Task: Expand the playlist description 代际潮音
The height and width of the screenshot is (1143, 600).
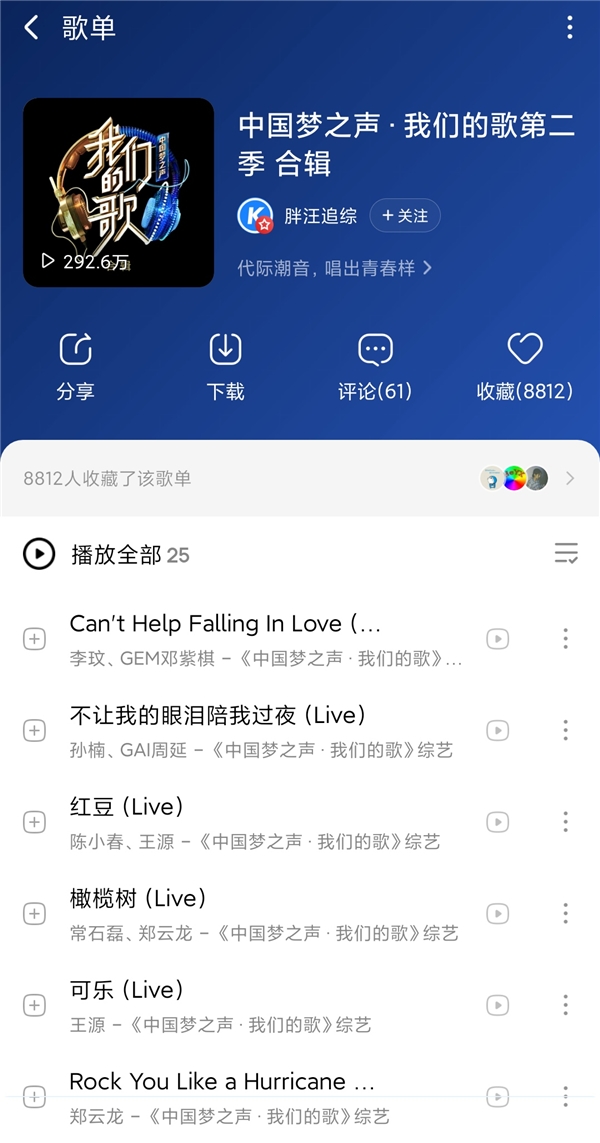Action: (334, 268)
